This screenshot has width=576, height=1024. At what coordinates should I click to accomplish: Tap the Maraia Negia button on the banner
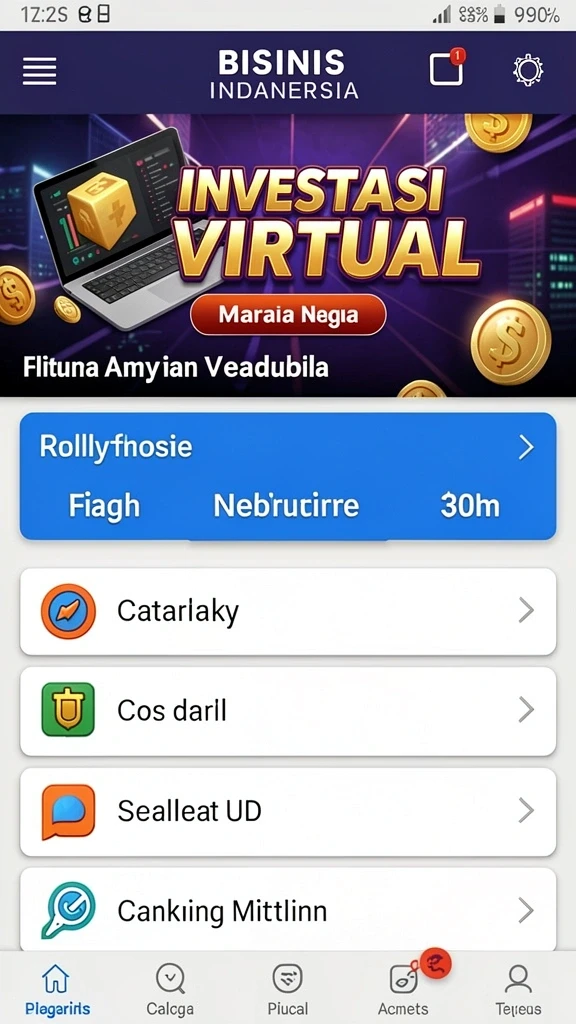pyautogui.click(x=288, y=315)
